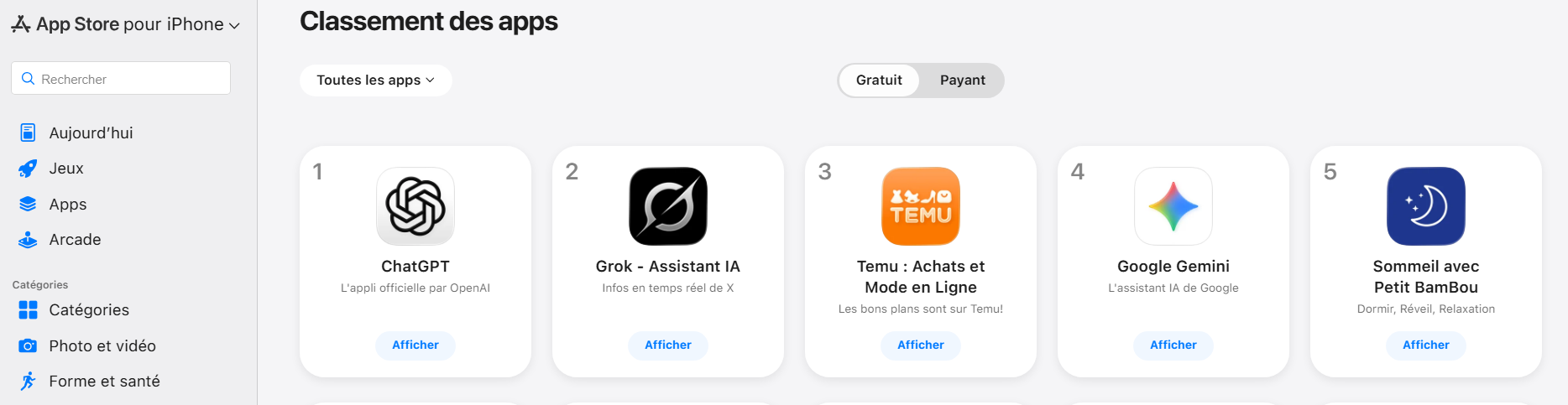Go to Aujourd'hui in the sidebar
Viewport: 1568px width, 405px height.
[91, 132]
